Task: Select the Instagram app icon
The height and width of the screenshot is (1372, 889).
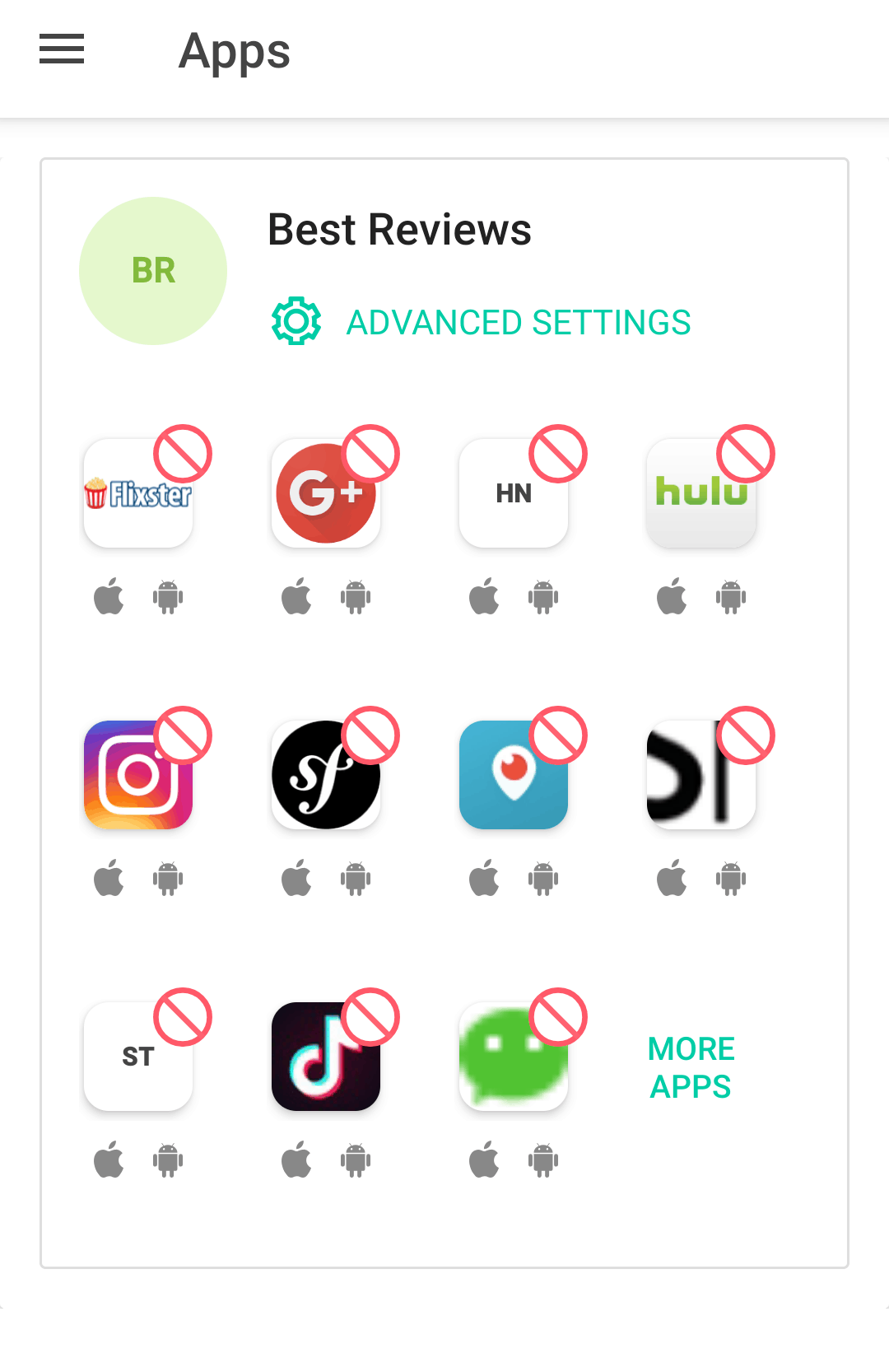Action: [x=137, y=774]
